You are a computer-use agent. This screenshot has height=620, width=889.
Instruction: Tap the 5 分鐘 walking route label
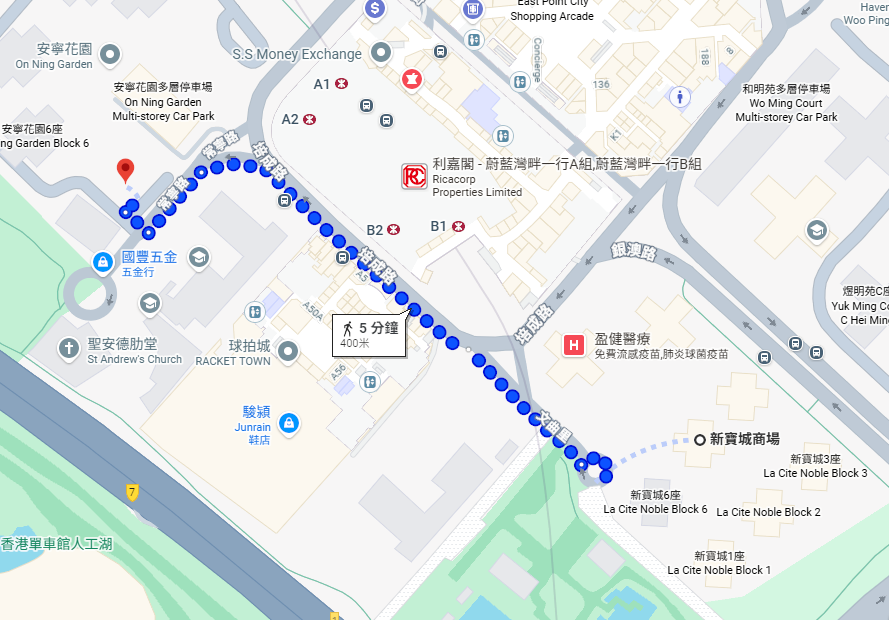(x=369, y=334)
